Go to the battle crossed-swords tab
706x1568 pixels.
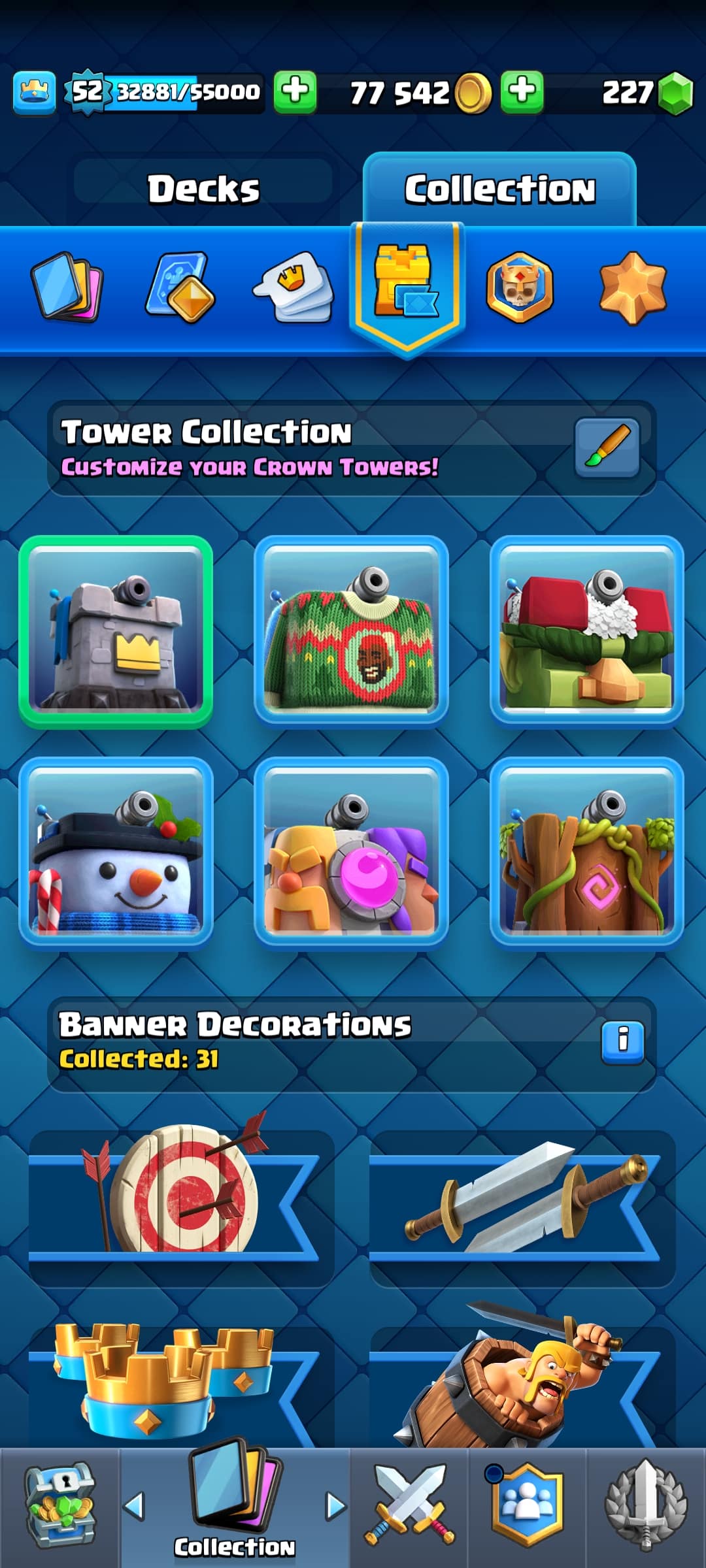409,1507
